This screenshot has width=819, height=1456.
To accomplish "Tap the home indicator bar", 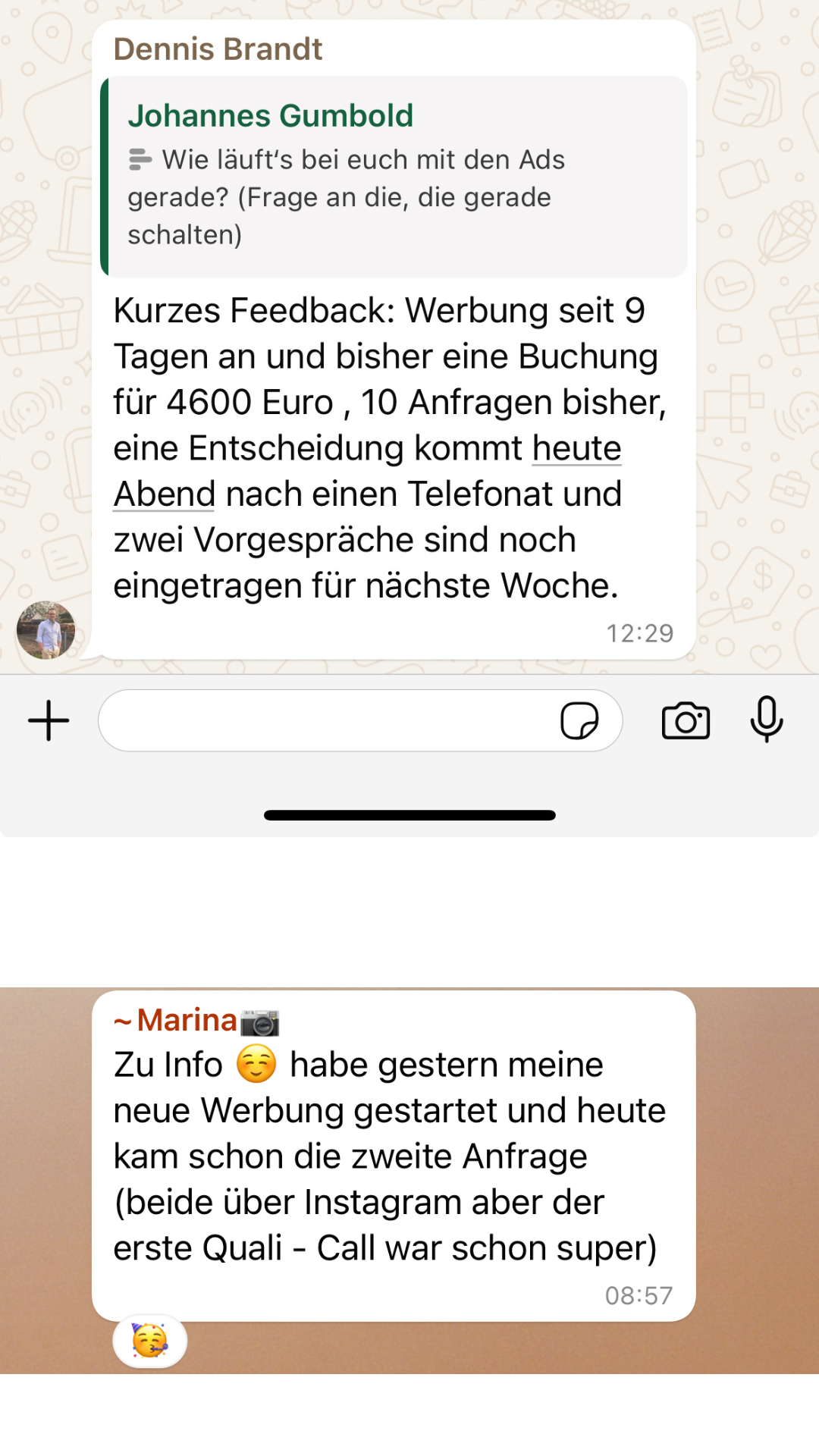I will tap(409, 815).
